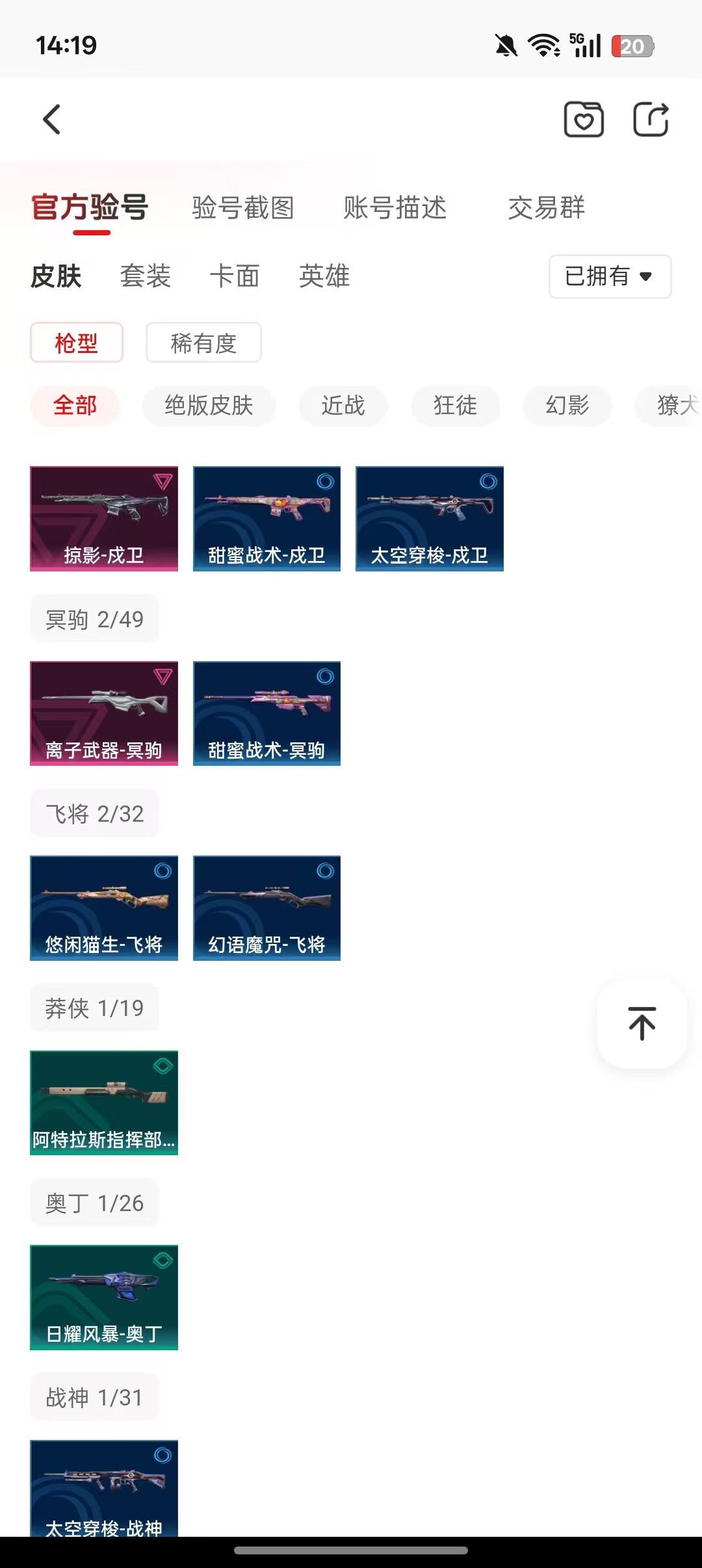View the 悠闲猫生-飞将 skin
Viewport: 702px width, 1568px height.
[x=104, y=908]
